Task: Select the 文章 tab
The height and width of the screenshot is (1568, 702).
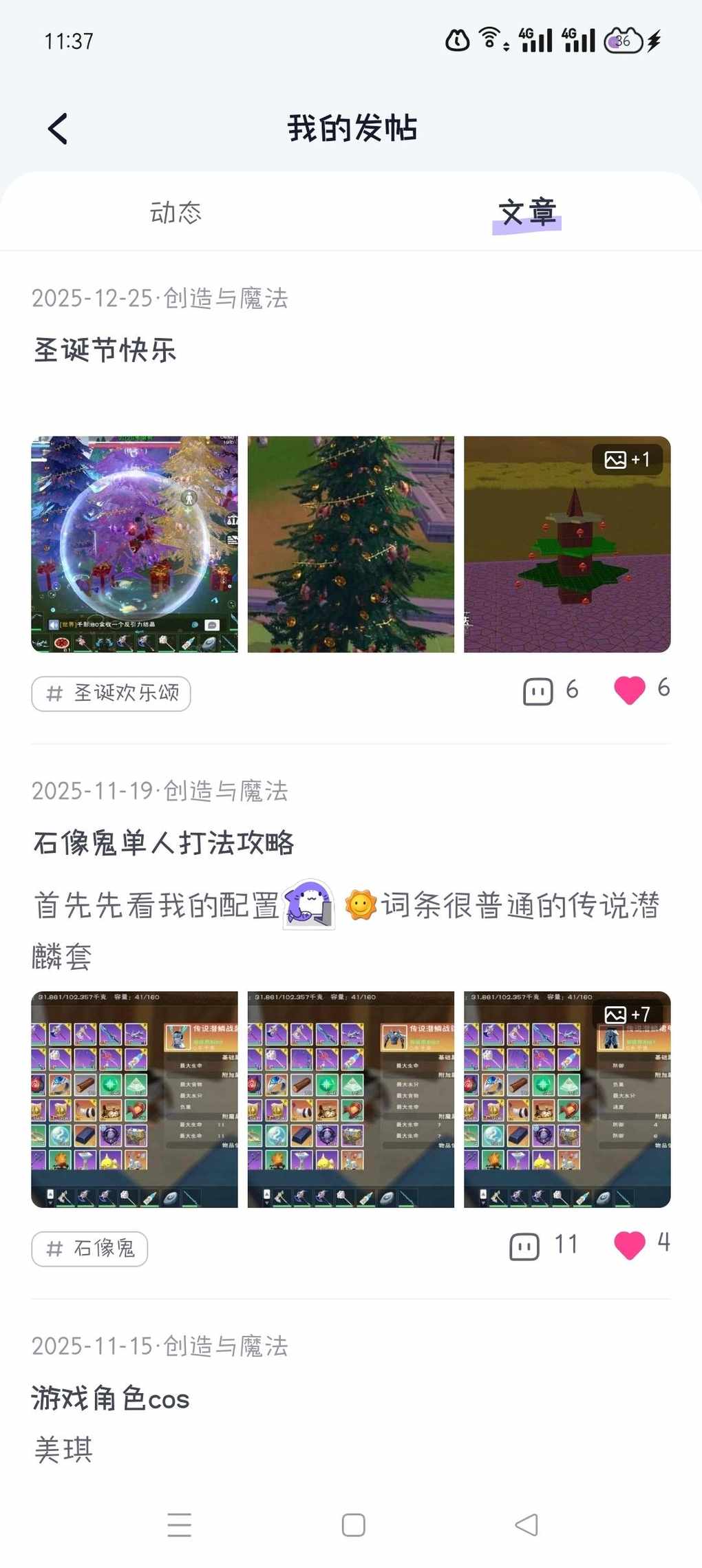Action: click(526, 213)
